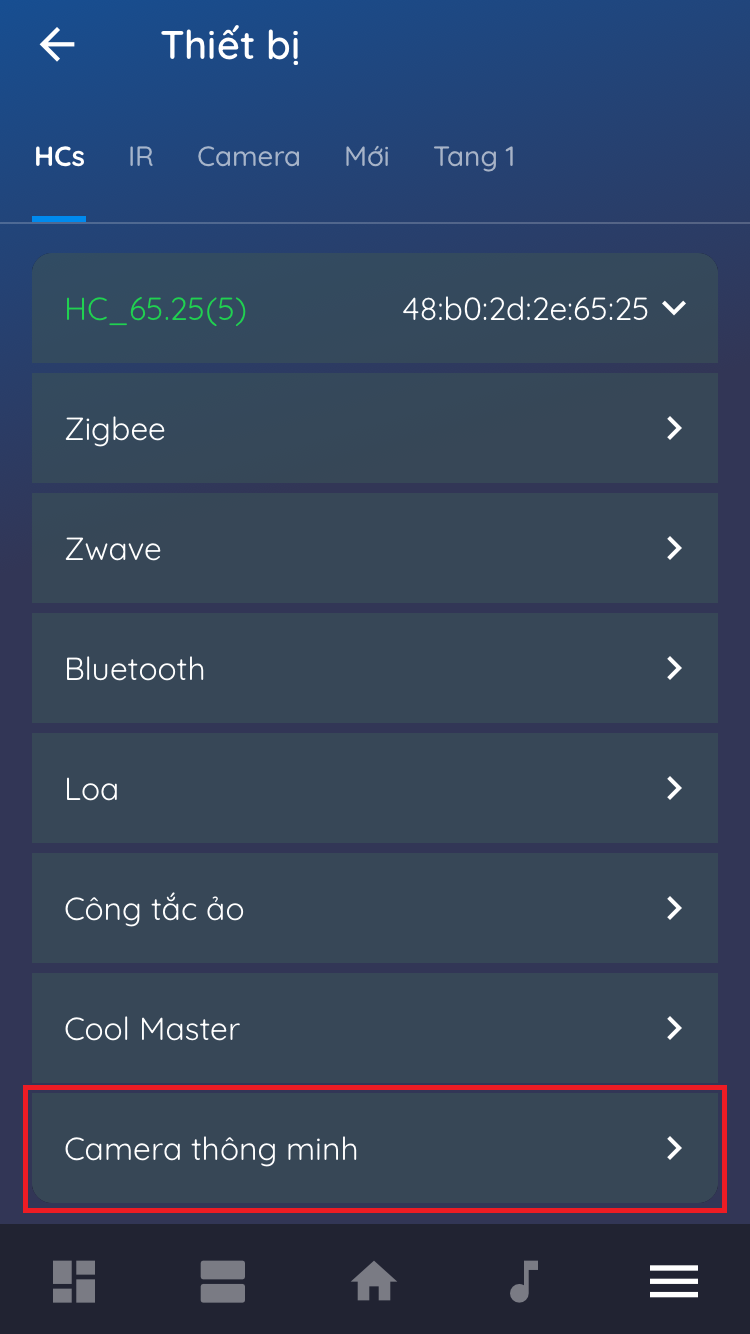Go back using the arrow icon
750x1334 pixels.
tap(57, 45)
